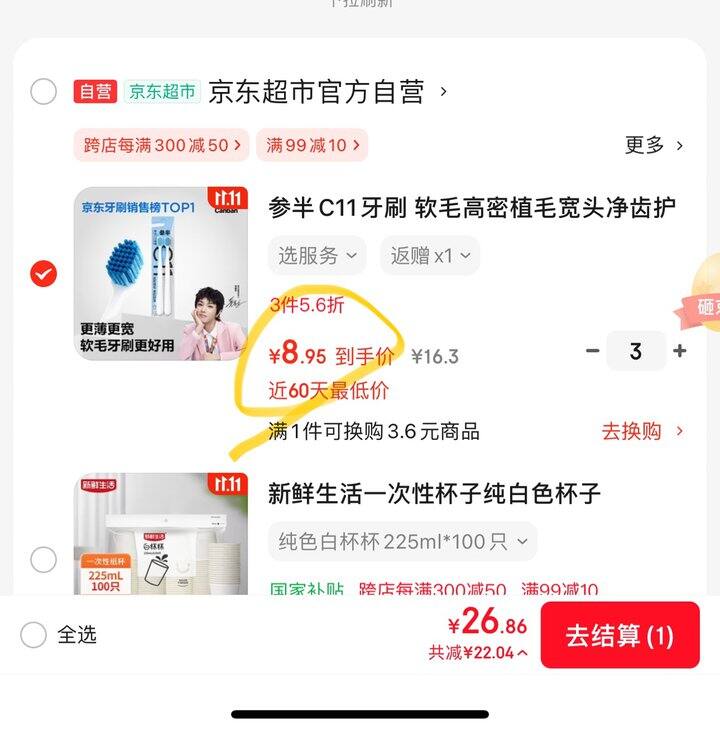Expand the 选服务 dropdown
The width and height of the screenshot is (720, 732).
(317, 255)
